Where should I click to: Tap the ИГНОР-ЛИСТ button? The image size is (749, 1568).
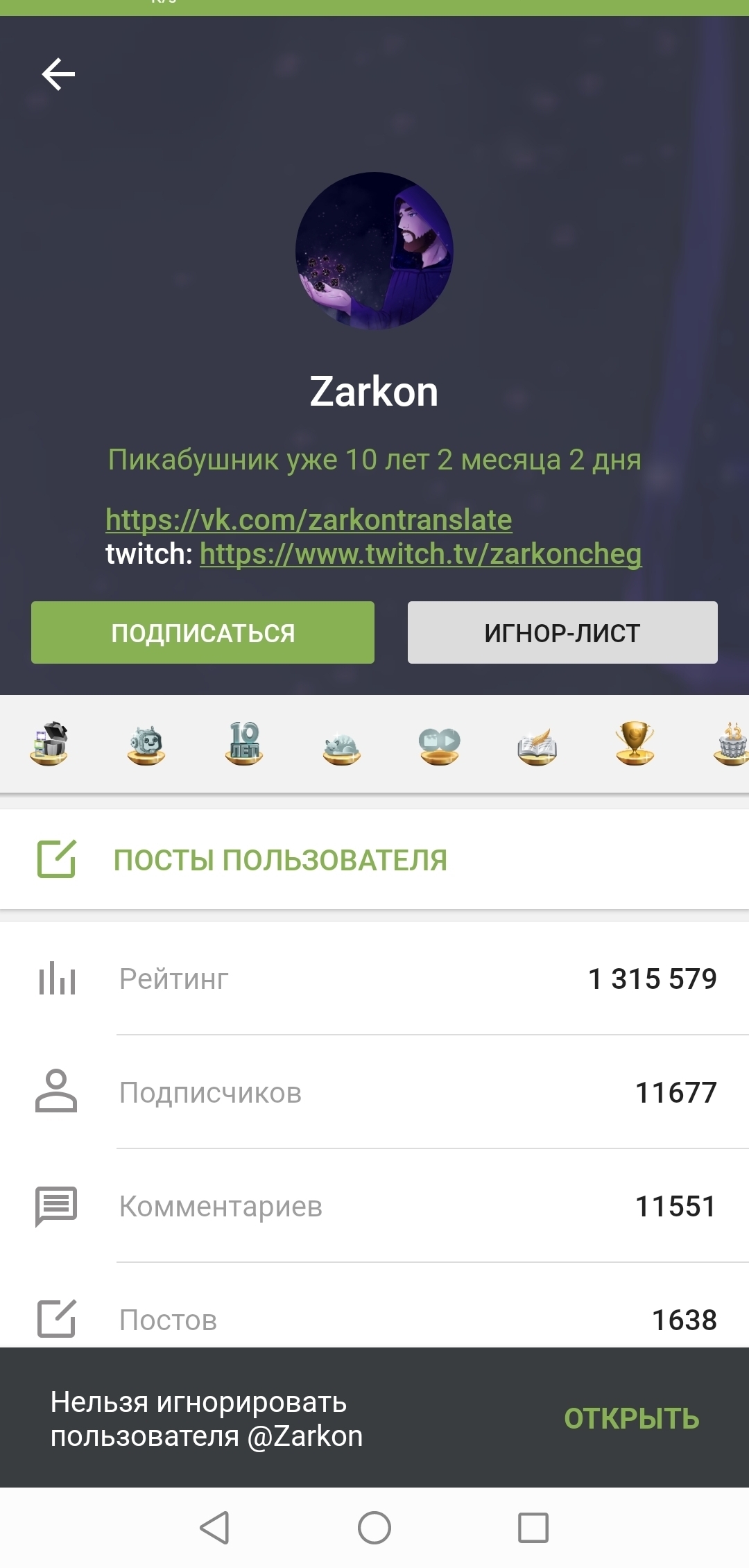pyautogui.click(x=562, y=632)
